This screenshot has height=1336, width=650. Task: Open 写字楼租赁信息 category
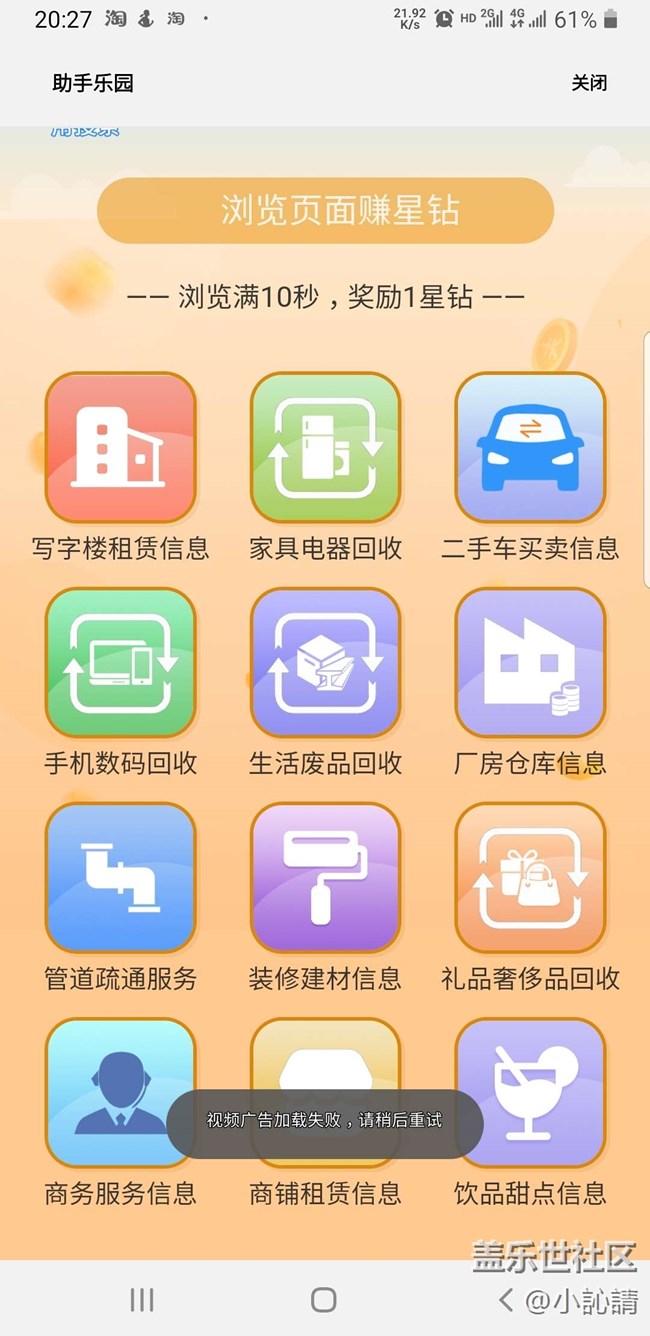(x=120, y=447)
